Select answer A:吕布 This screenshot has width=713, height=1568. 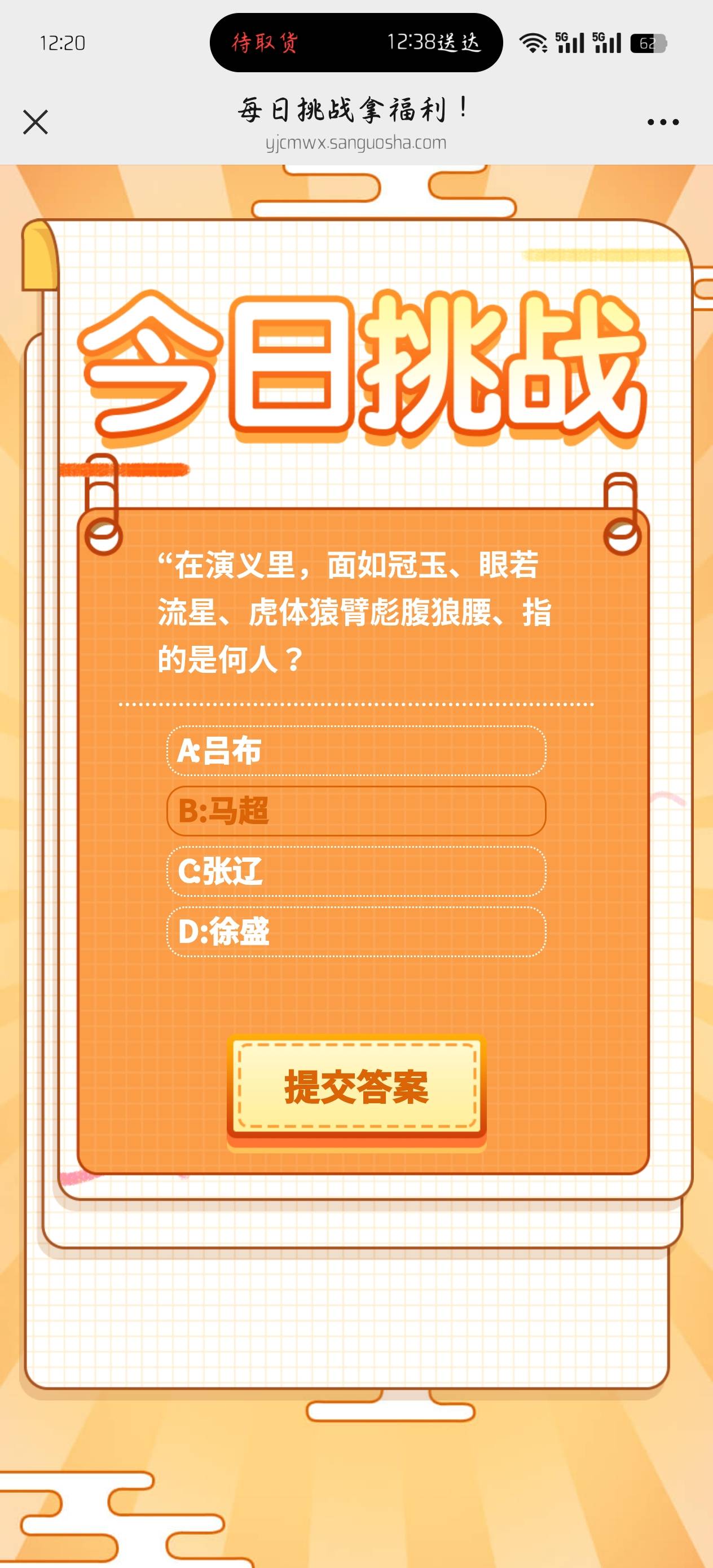point(356,751)
